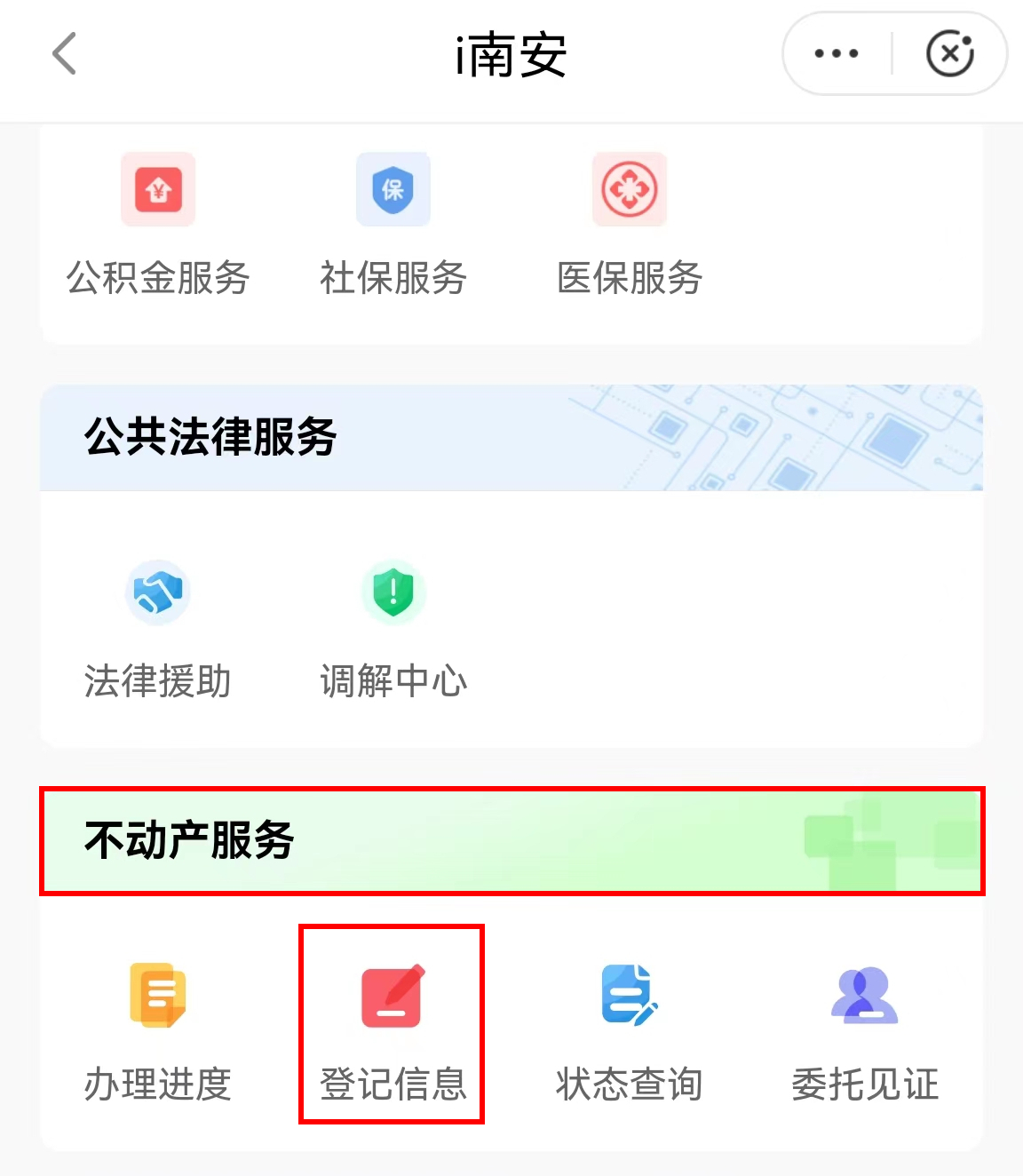Tap the i南安 title bar

pos(511,53)
